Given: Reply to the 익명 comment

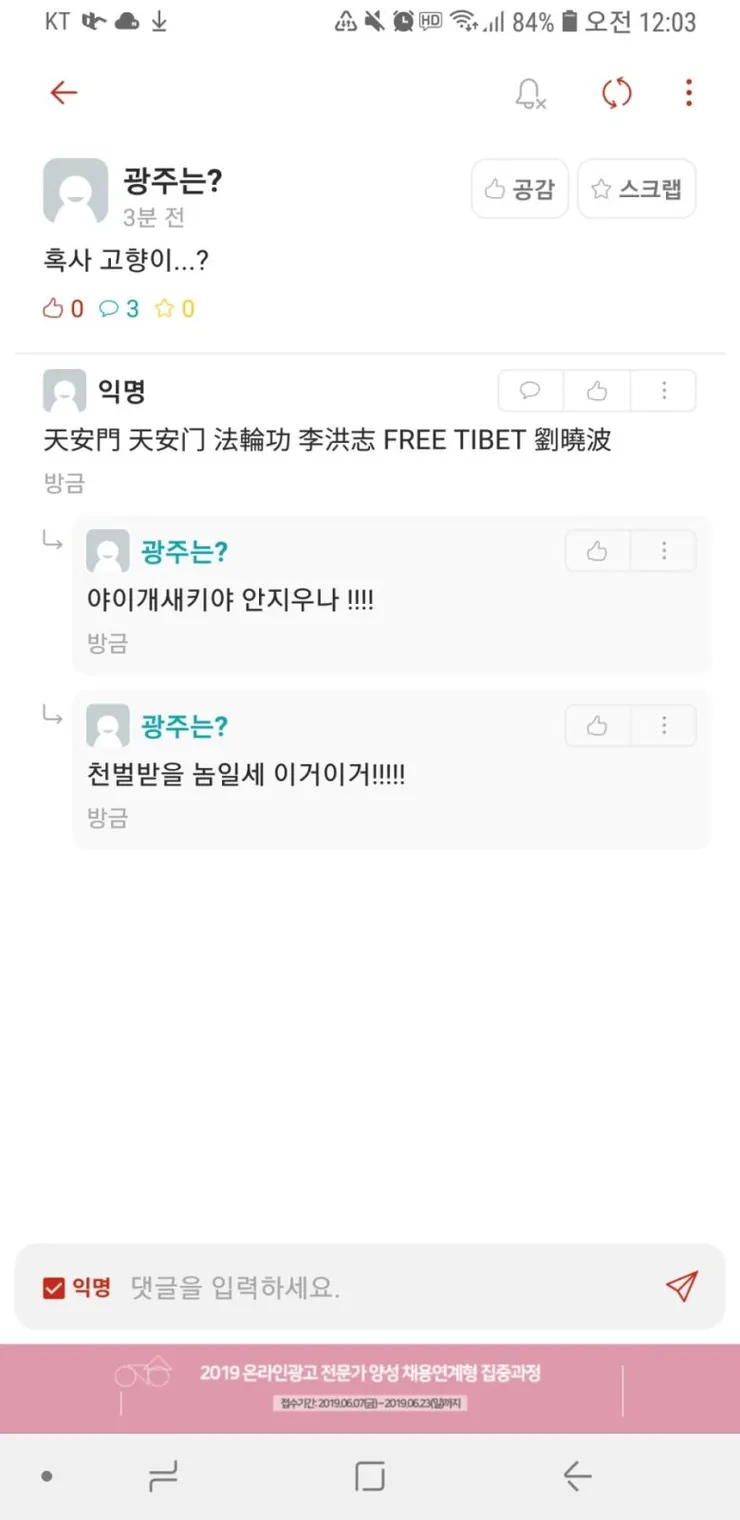Looking at the screenshot, I should pyautogui.click(x=531, y=391).
